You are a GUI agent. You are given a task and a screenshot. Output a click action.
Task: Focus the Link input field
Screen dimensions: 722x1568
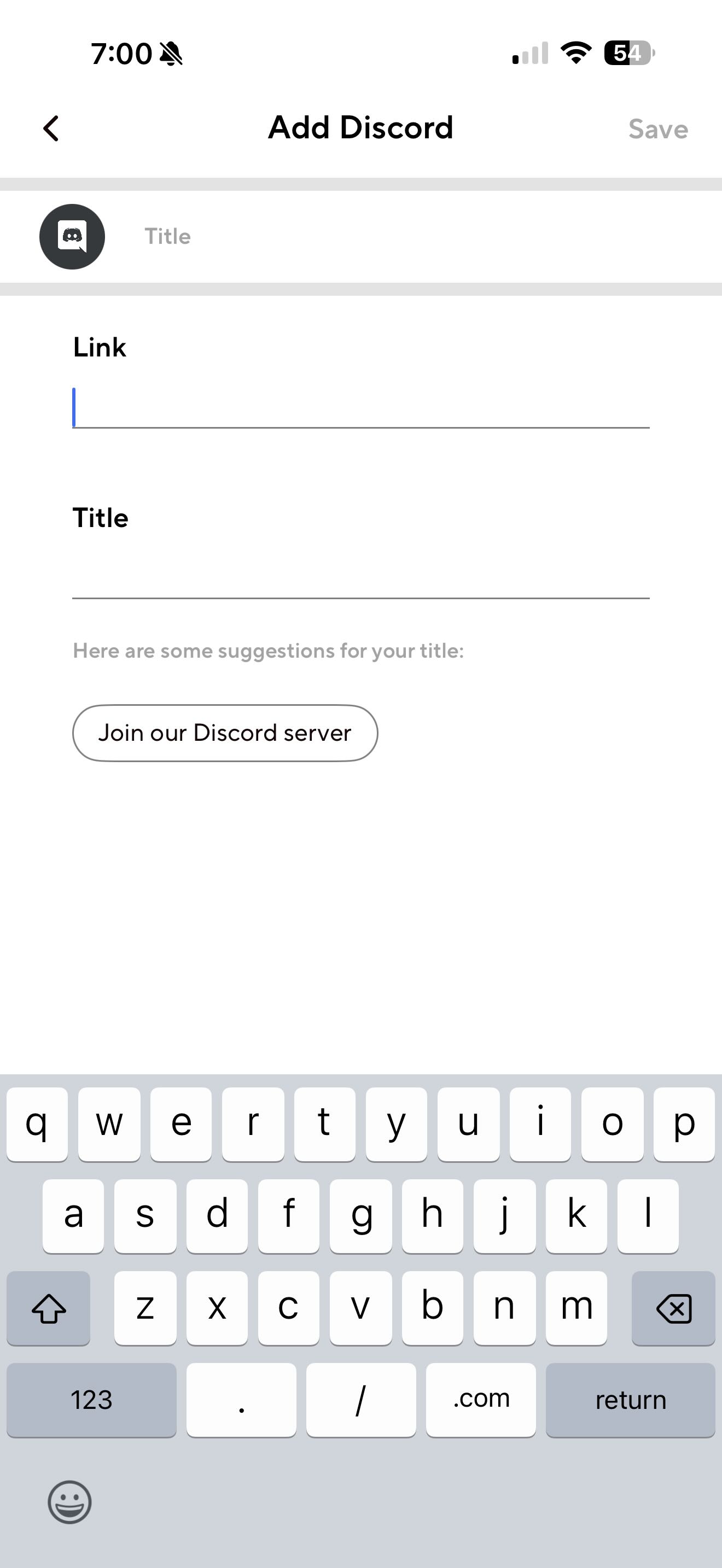[360, 408]
